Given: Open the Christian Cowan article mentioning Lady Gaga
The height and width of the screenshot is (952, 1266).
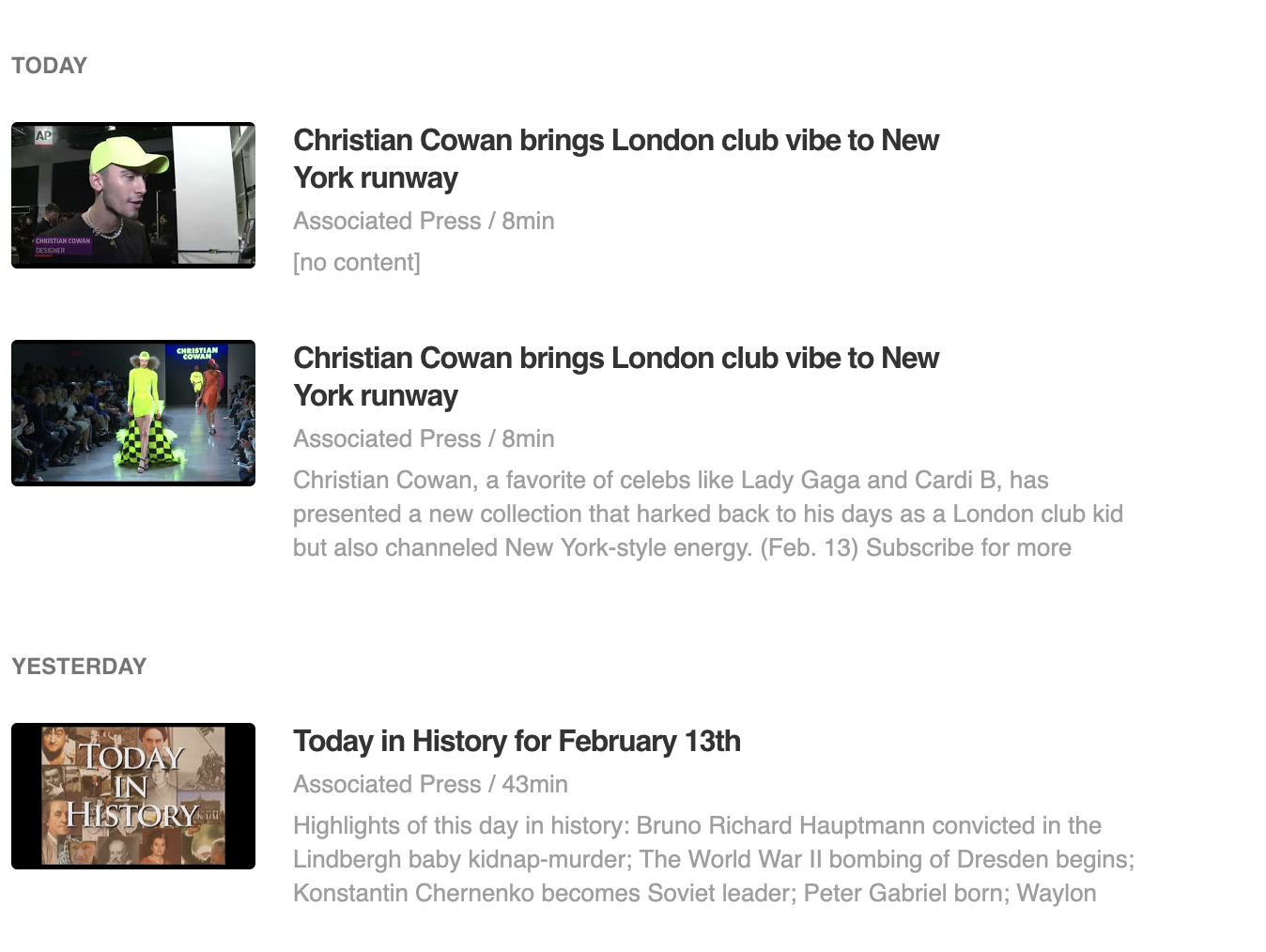Looking at the screenshot, I should point(615,376).
